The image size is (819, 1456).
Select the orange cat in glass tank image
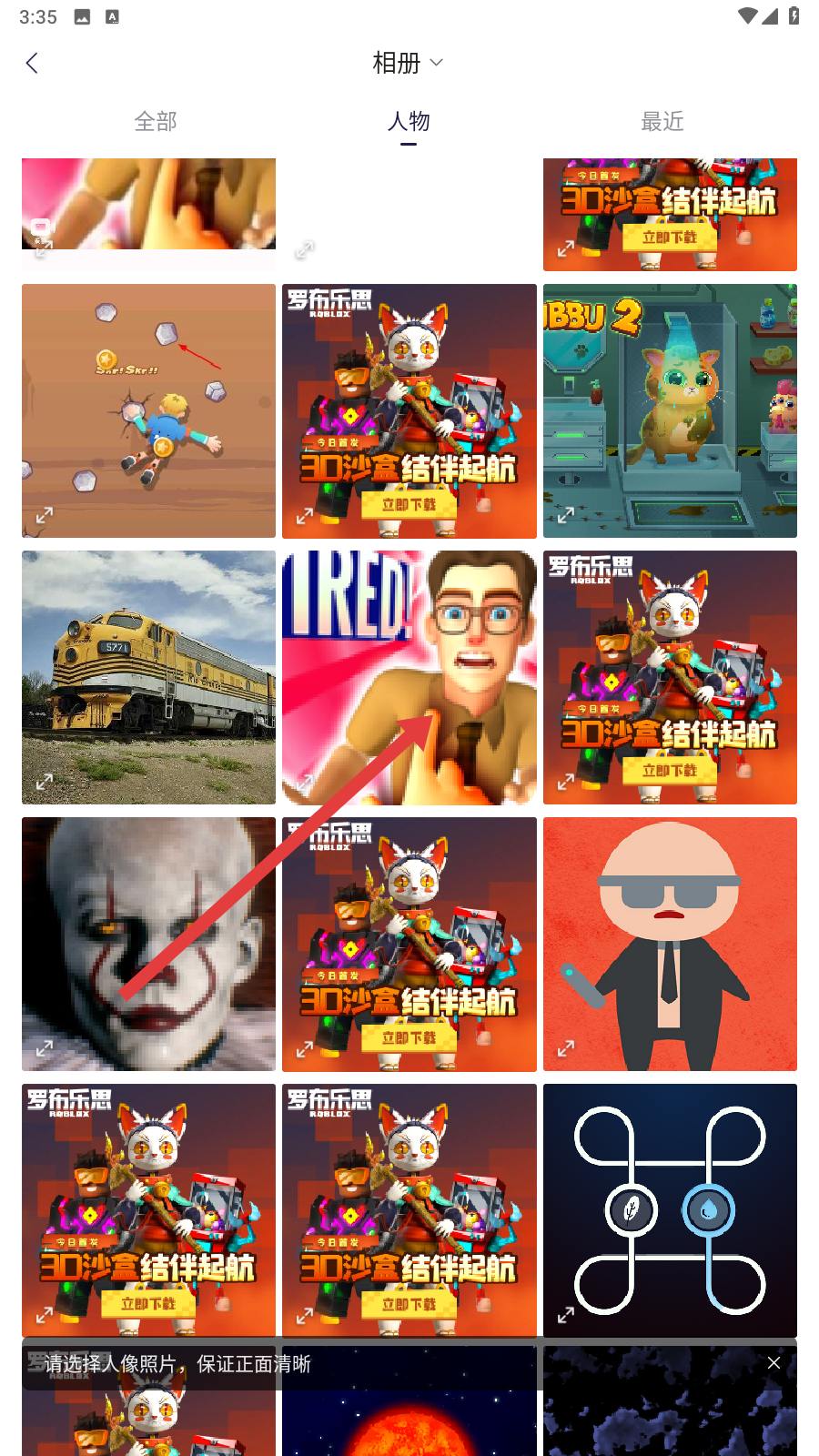click(670, 410)
